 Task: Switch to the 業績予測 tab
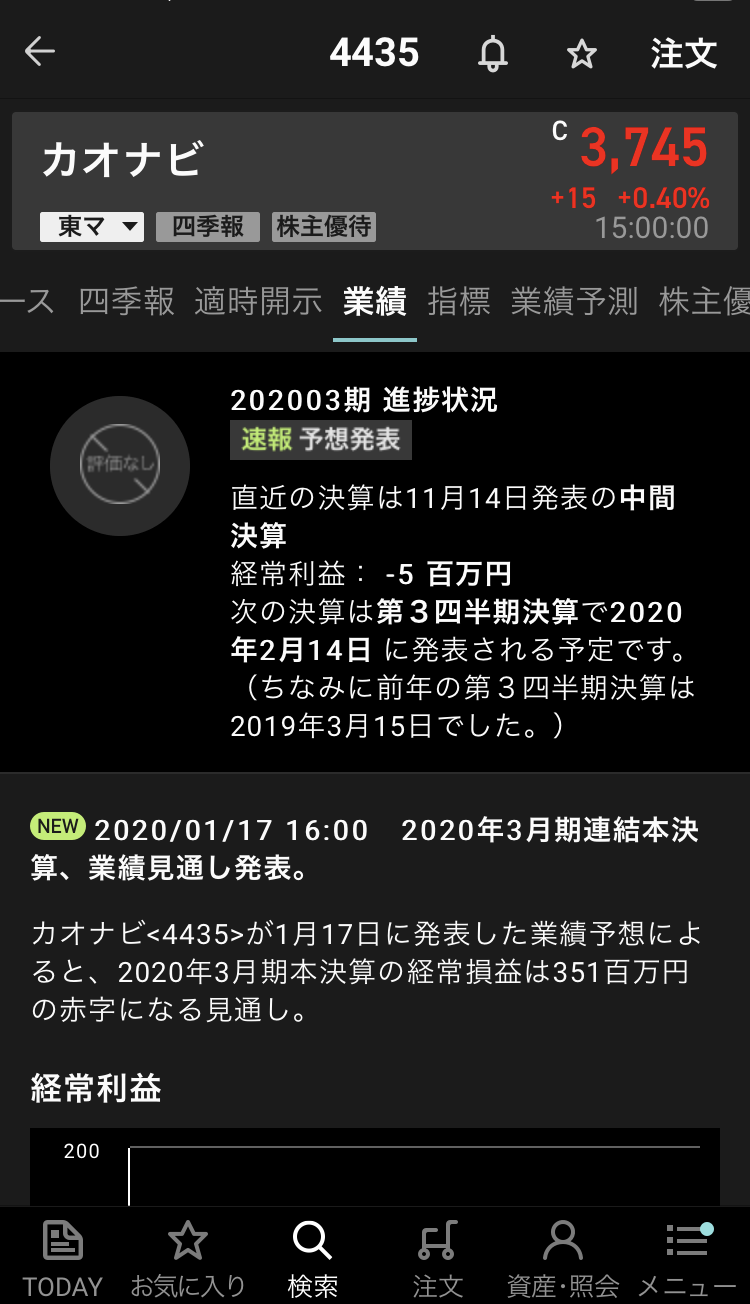(x=574, y=301)
